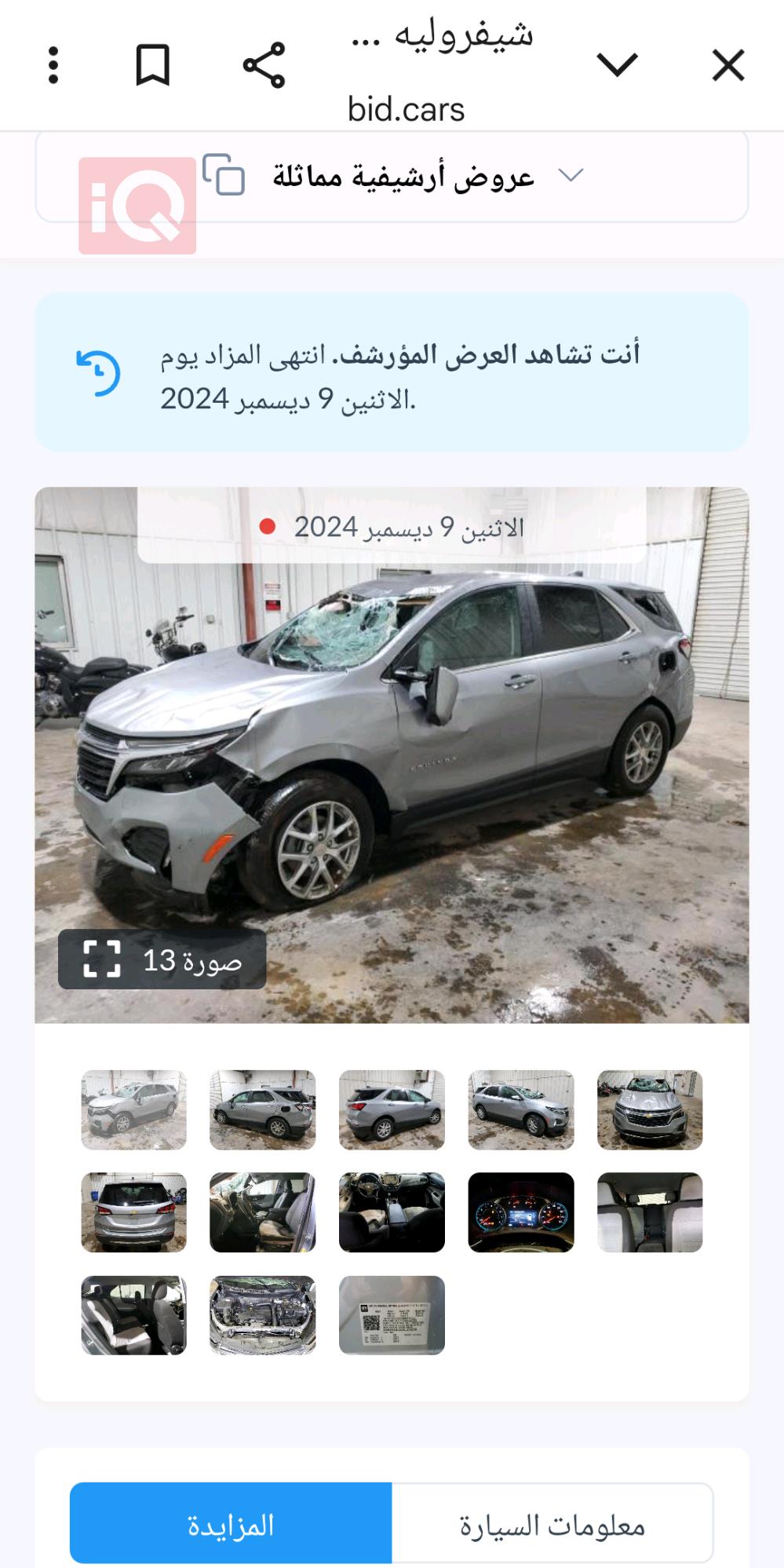Open the three-dot overflow menu
The image size is (784, 1568).
tap(53, 65)
